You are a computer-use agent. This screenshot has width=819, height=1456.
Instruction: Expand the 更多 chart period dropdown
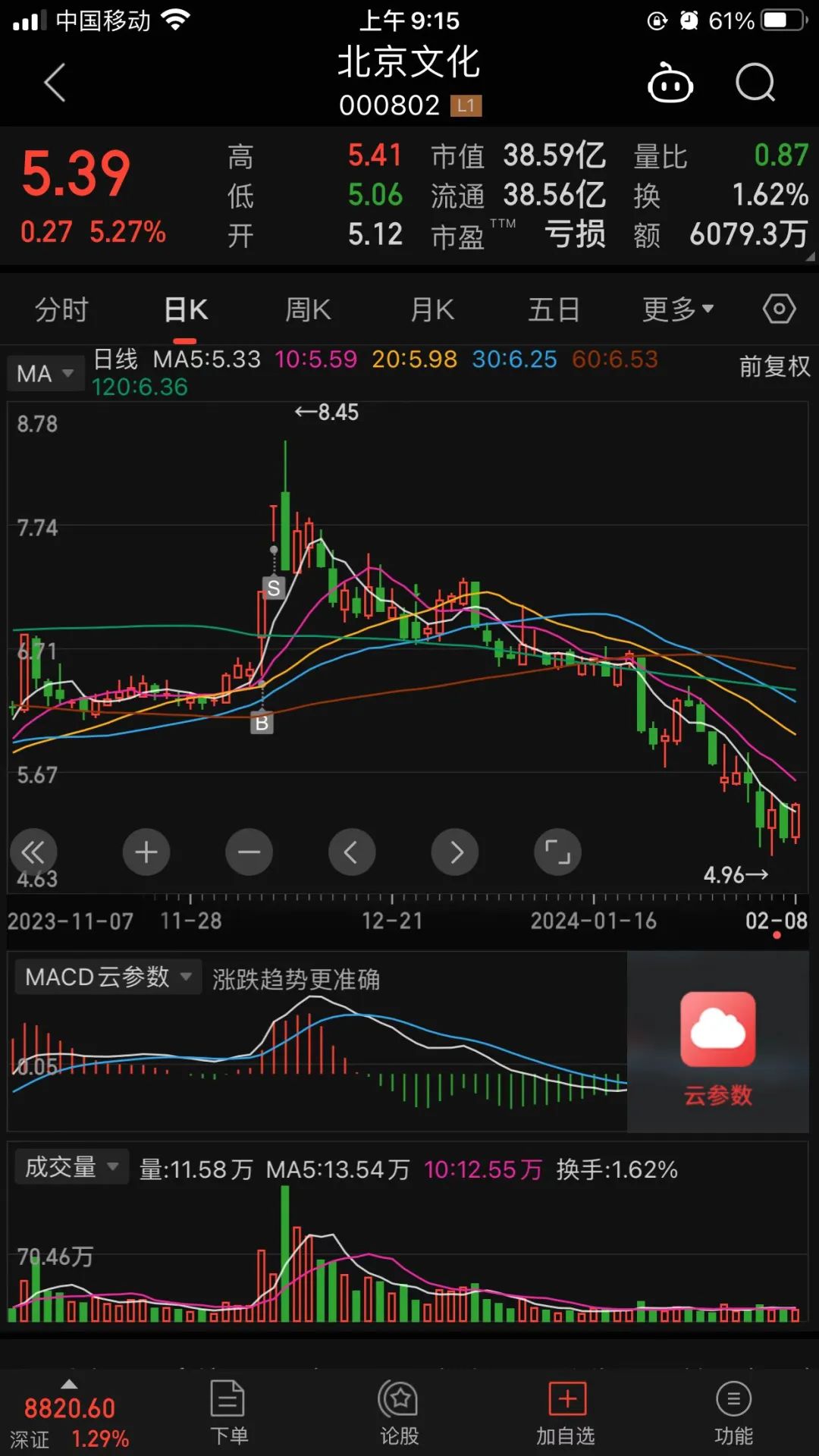click(677, 309)
